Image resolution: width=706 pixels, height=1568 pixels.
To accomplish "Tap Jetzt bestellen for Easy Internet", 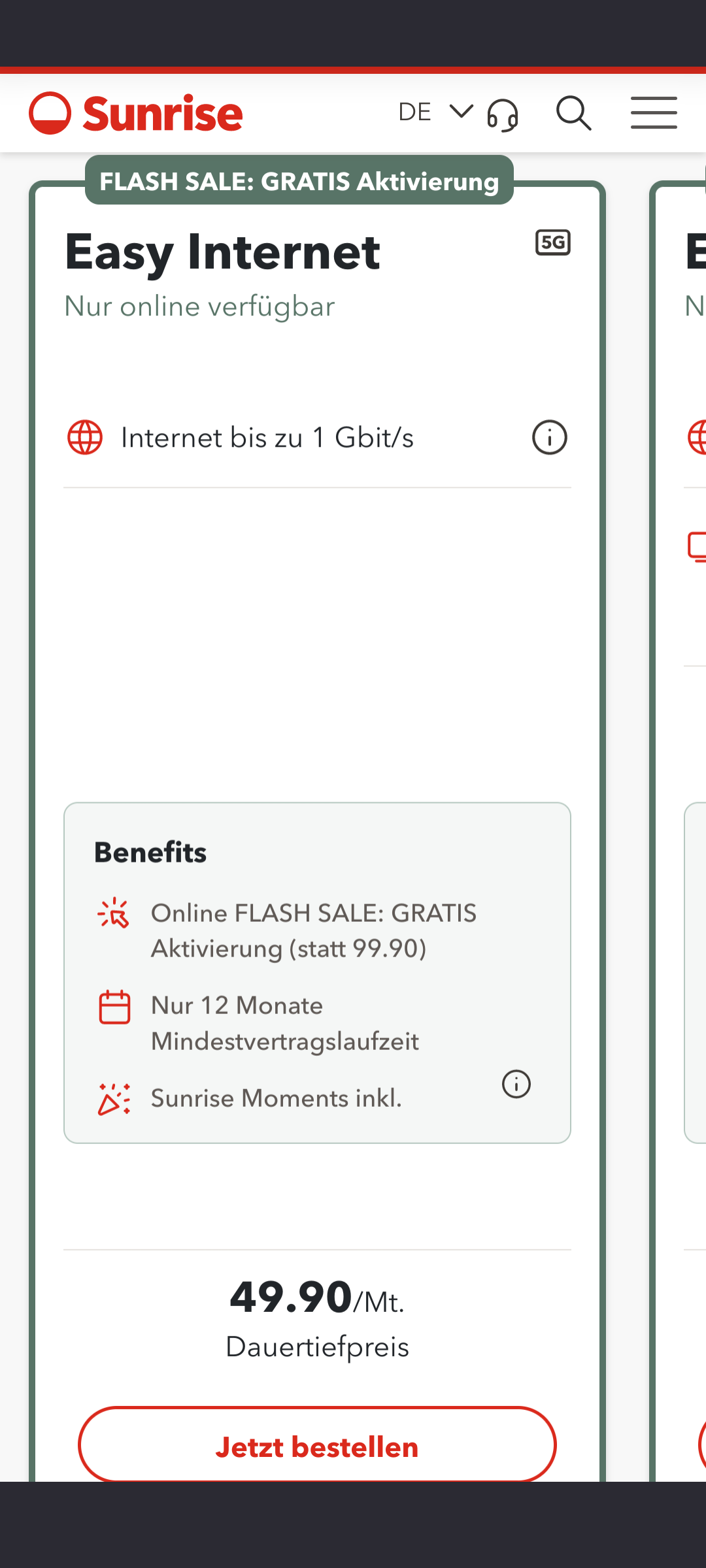I will pyautogui.click(x=317, y=1447).
